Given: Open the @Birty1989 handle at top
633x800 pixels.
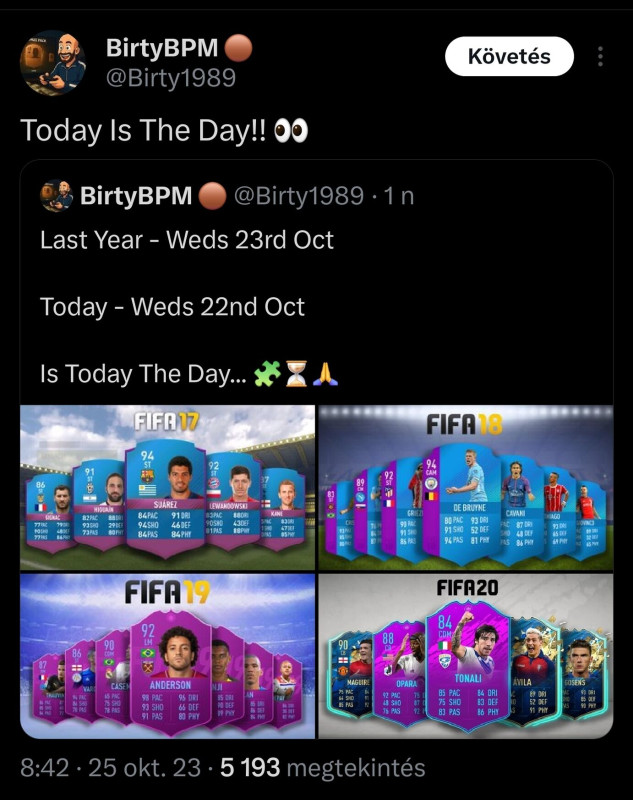Looking at the screenshot, I should 171,78.
